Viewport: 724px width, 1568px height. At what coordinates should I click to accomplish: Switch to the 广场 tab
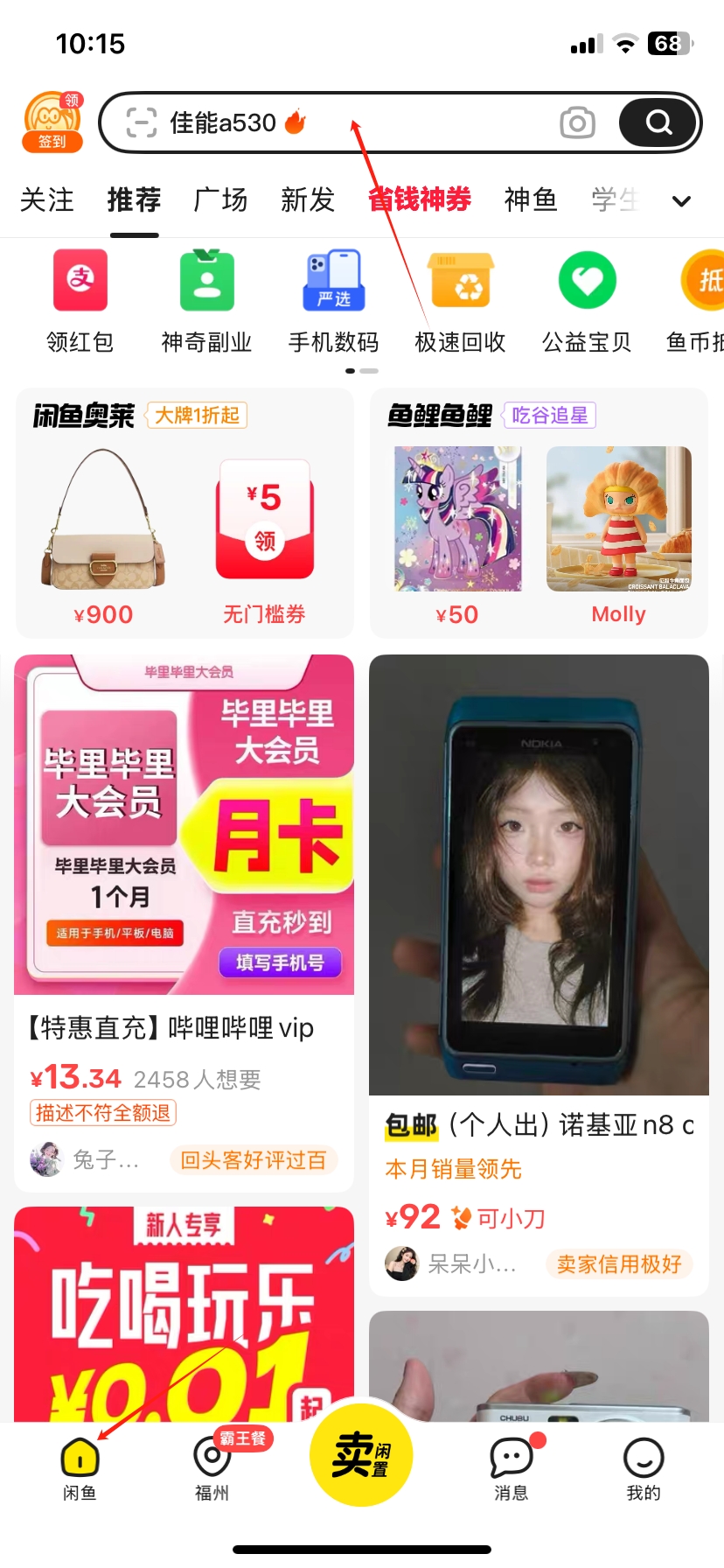pyautogui.click(x=220, y=199)
